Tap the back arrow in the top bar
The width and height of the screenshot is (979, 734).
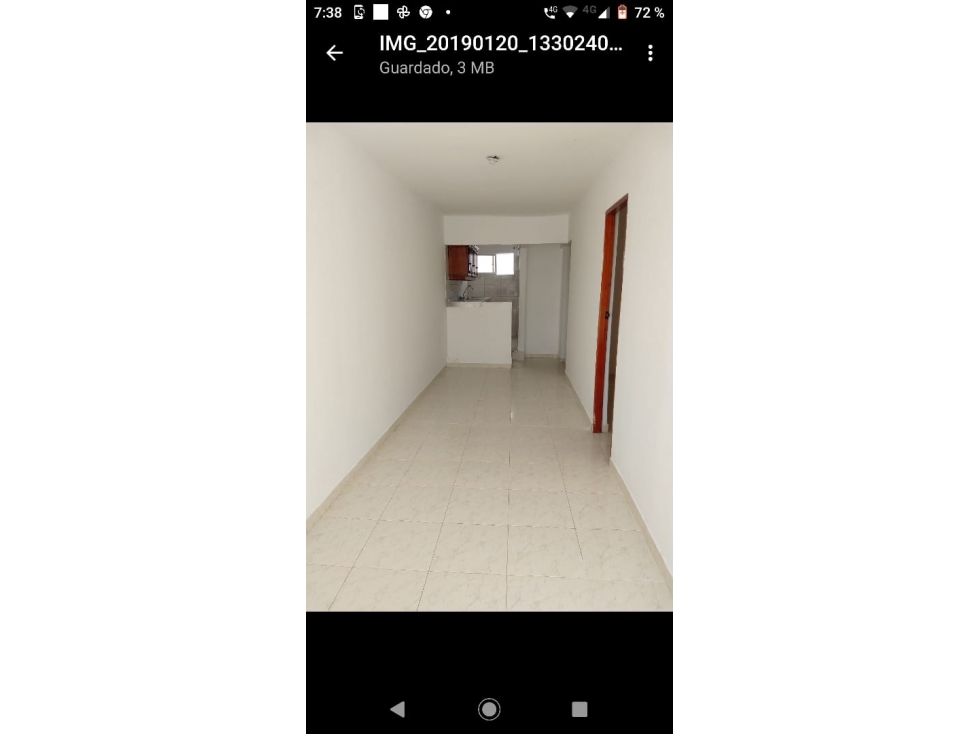(334, 53)
